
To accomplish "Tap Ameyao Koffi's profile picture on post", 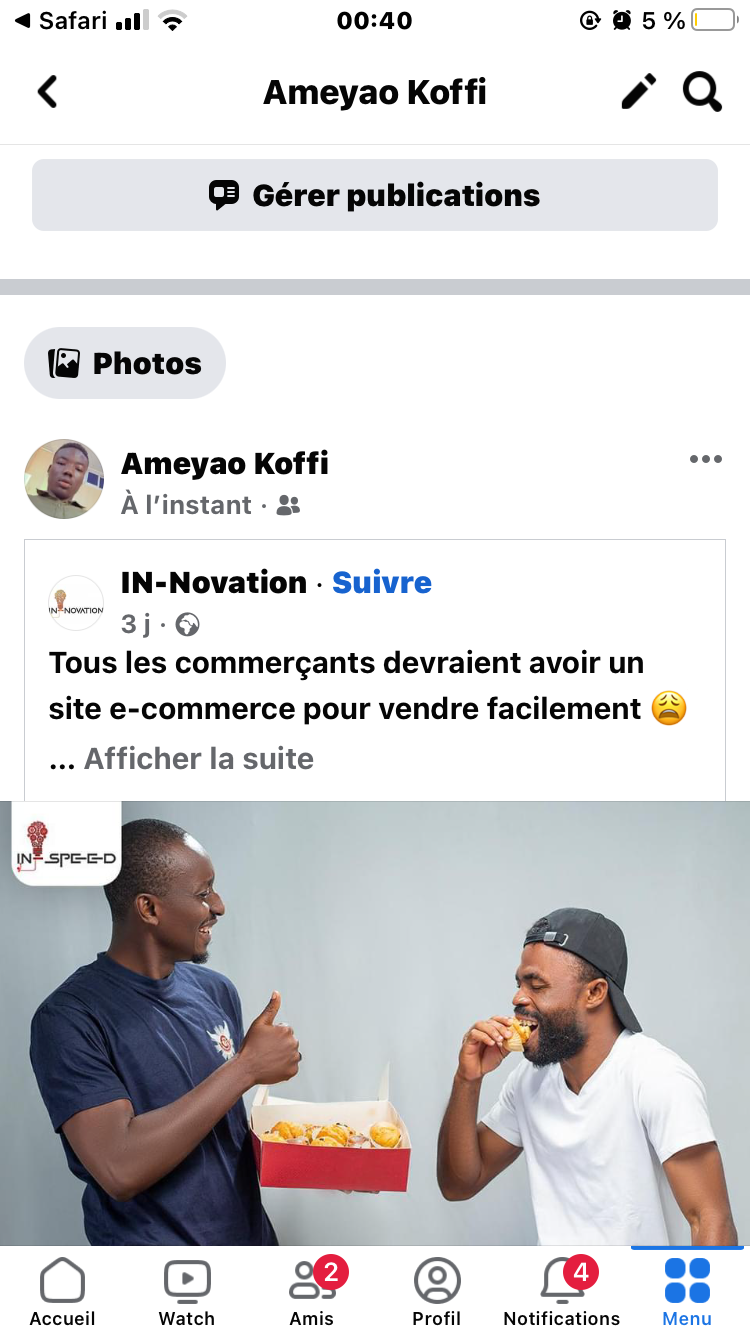I will 64,479.
